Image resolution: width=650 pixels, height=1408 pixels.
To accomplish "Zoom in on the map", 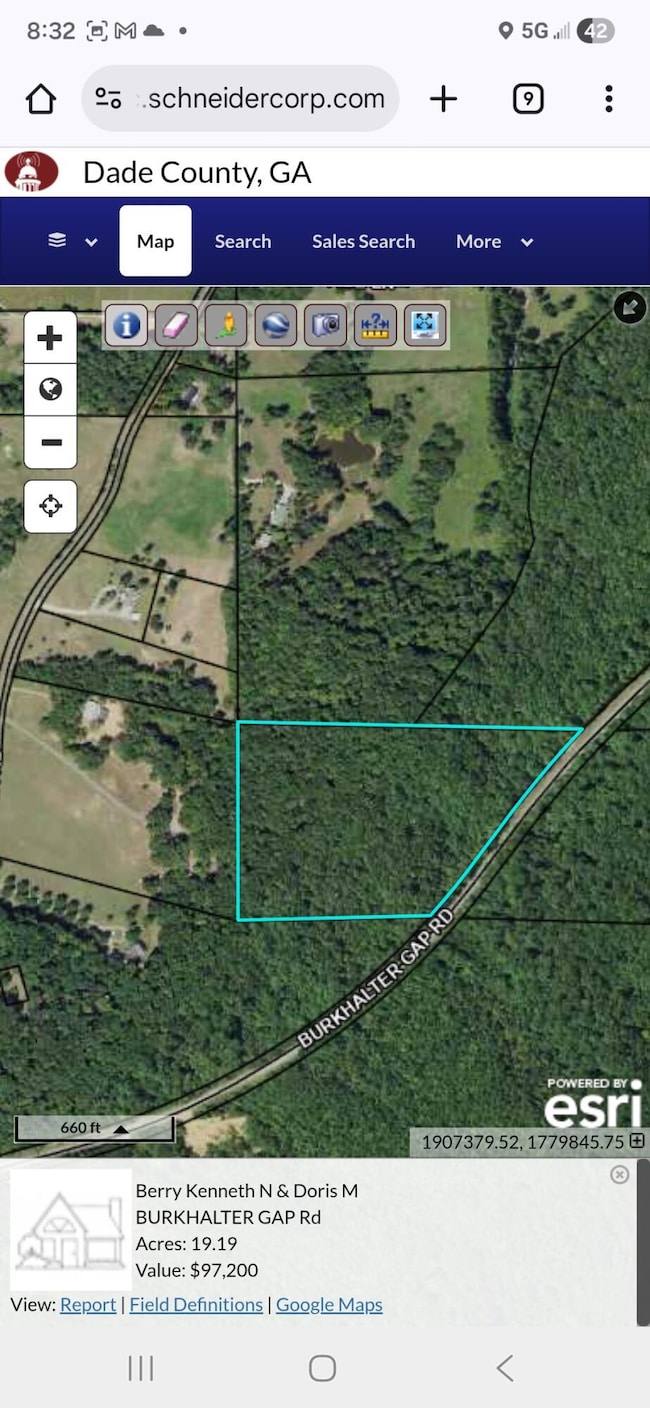I will pyautogui.click(x=50, y=338).
